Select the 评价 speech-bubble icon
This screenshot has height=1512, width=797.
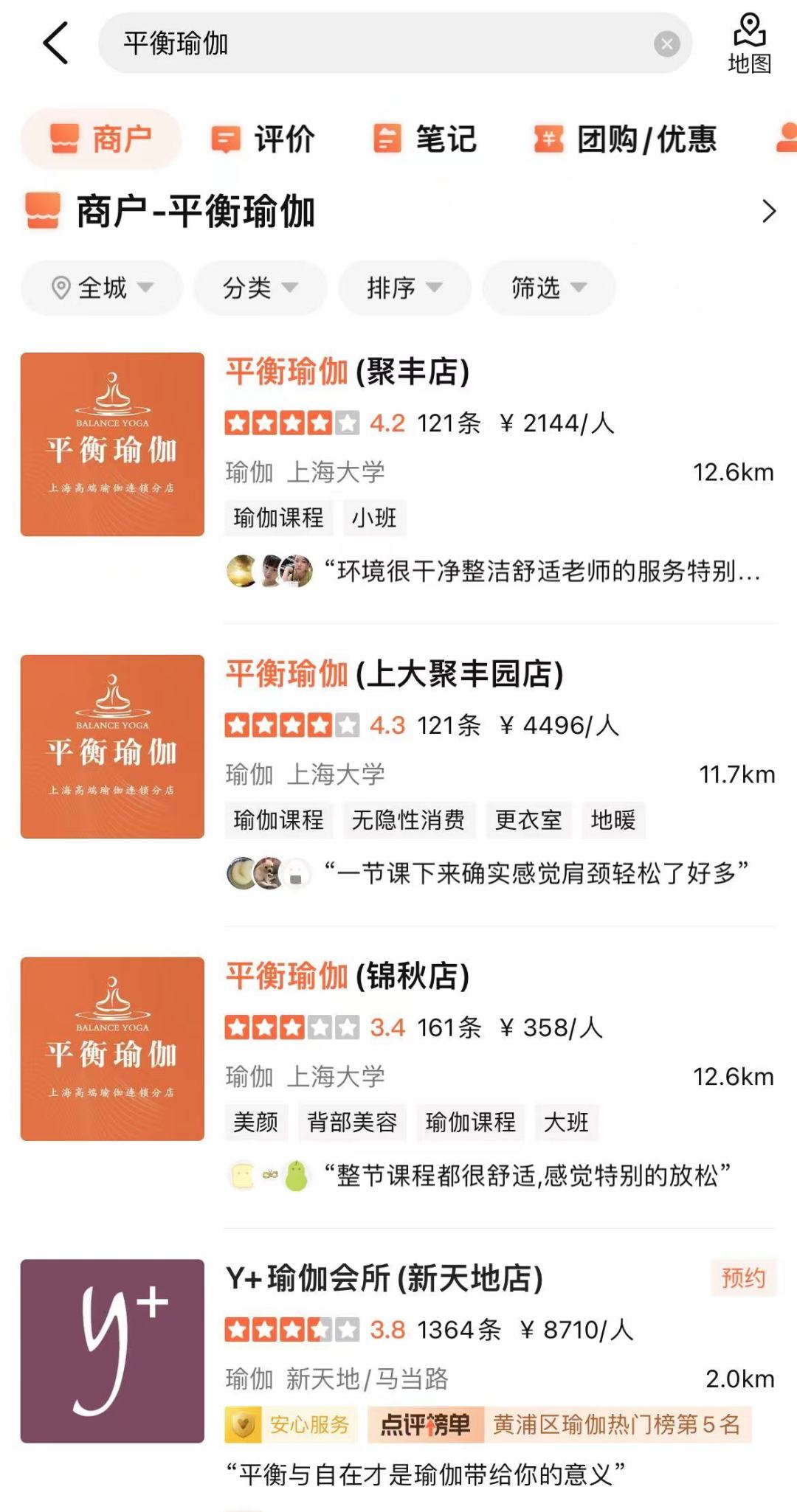tap(226, 137)
